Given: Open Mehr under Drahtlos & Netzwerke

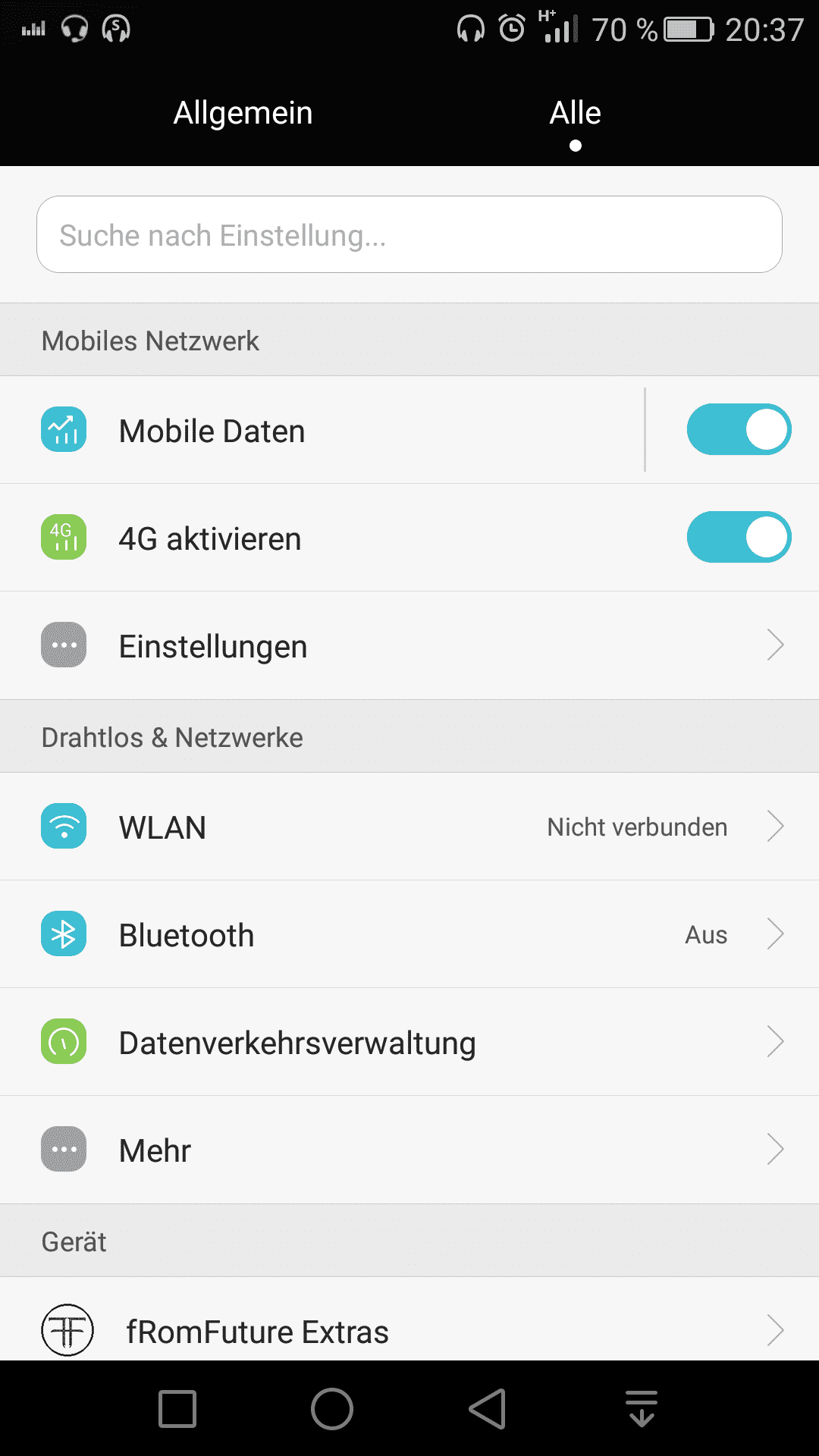Looking at the screenshot, I should 409,1150.
